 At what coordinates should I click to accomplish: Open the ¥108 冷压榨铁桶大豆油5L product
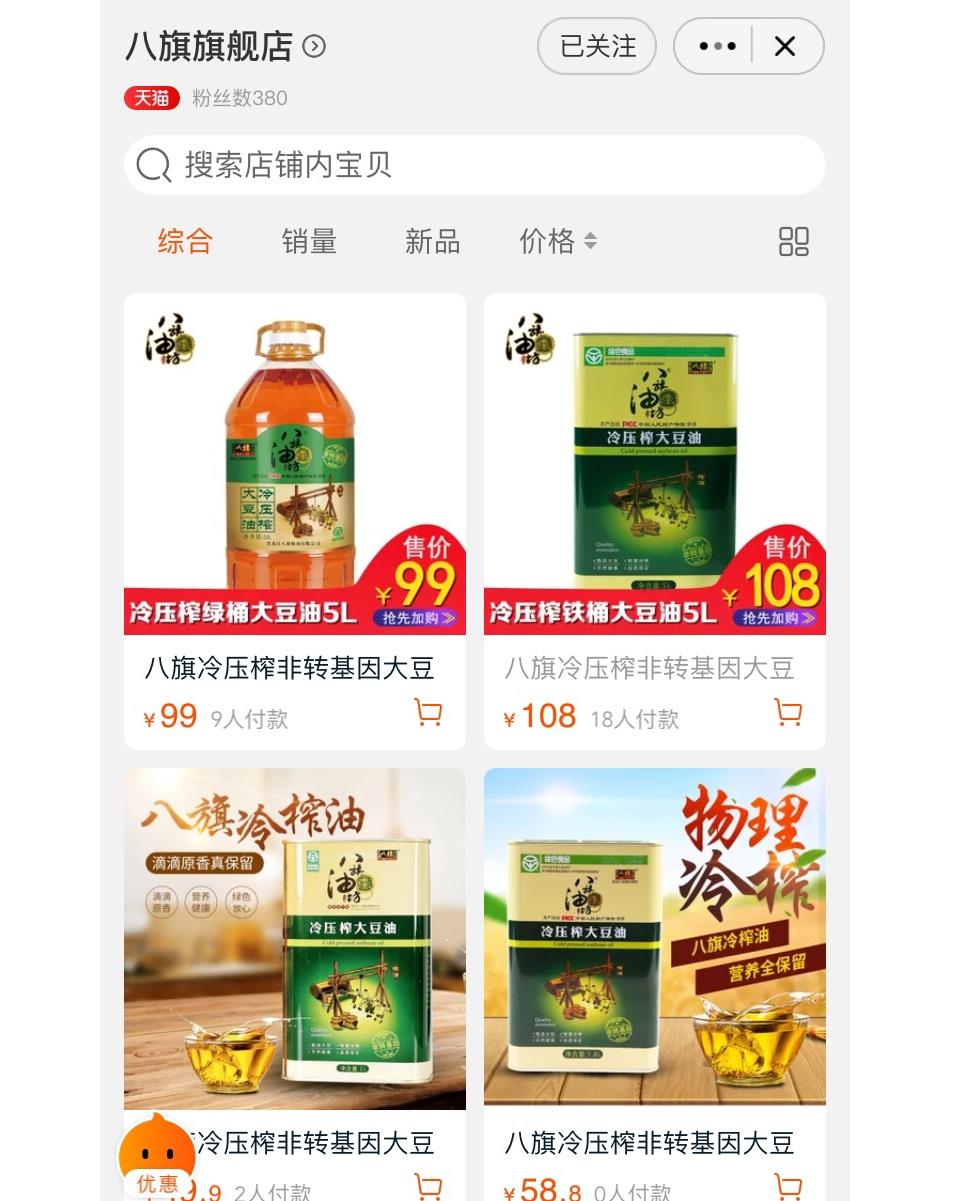[x=654, y=464]
